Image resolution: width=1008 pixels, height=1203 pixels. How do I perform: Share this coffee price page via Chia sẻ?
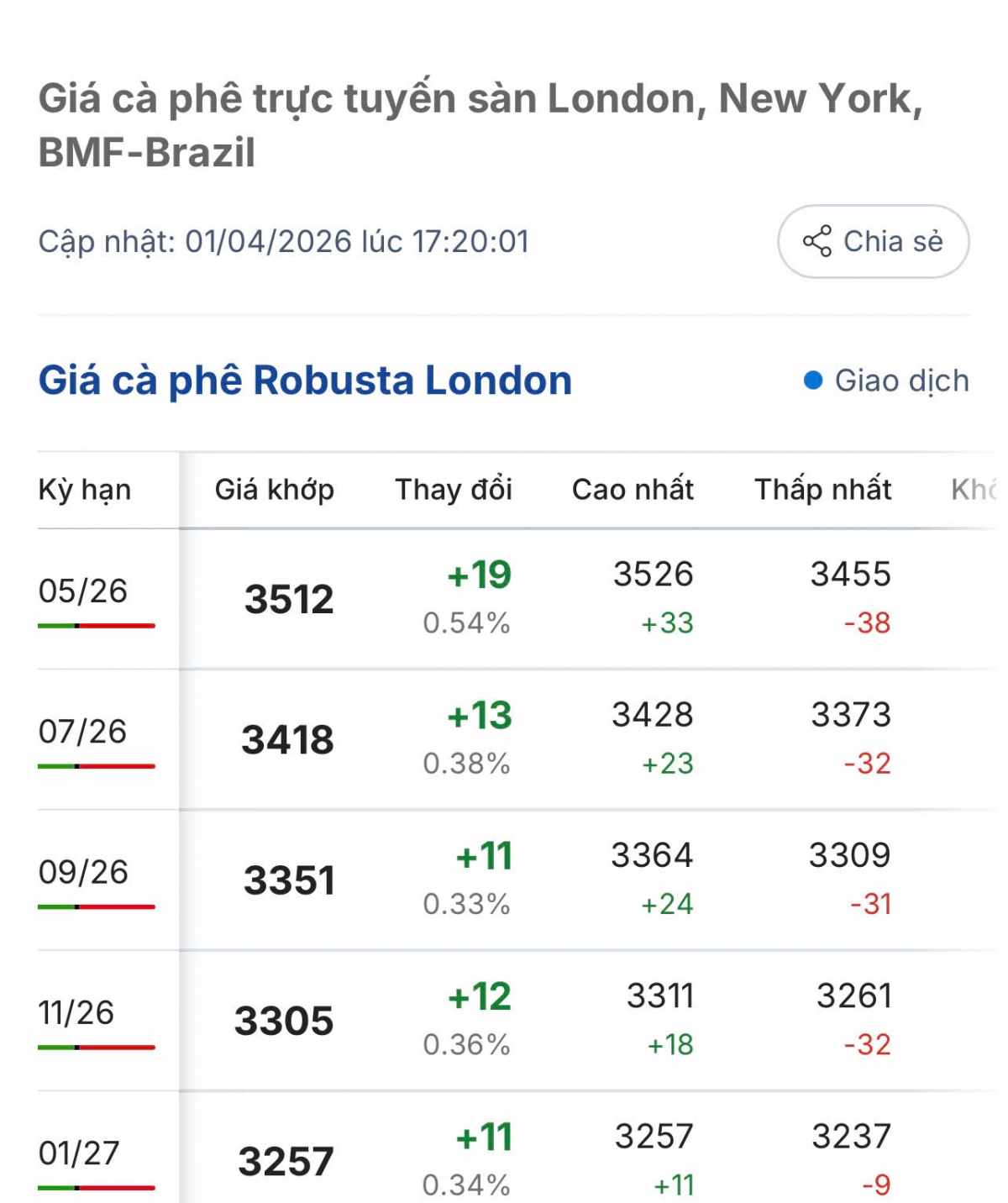(873, 242)
